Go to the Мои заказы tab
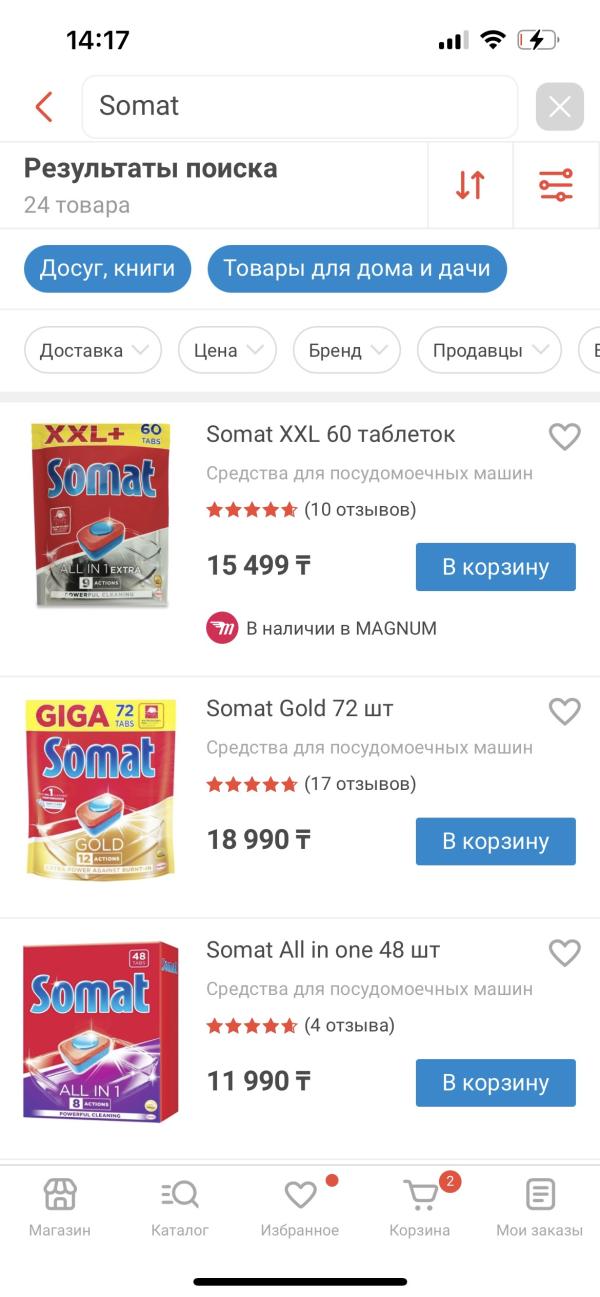This screenshot has height=1297, width=600. 540,1207
